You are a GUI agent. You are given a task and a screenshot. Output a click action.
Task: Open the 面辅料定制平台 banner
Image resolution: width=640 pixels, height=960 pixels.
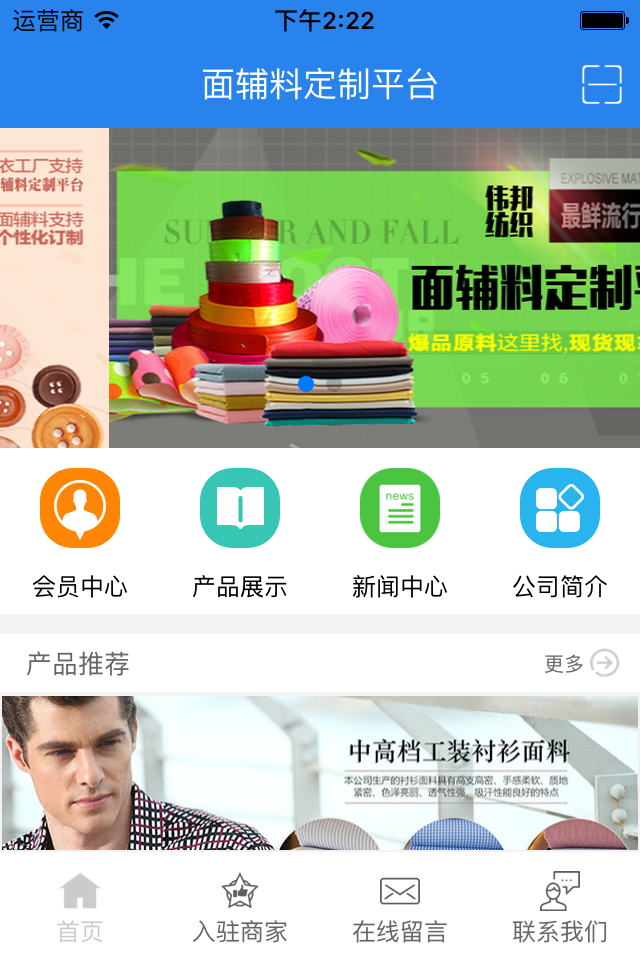pos(374,288)
